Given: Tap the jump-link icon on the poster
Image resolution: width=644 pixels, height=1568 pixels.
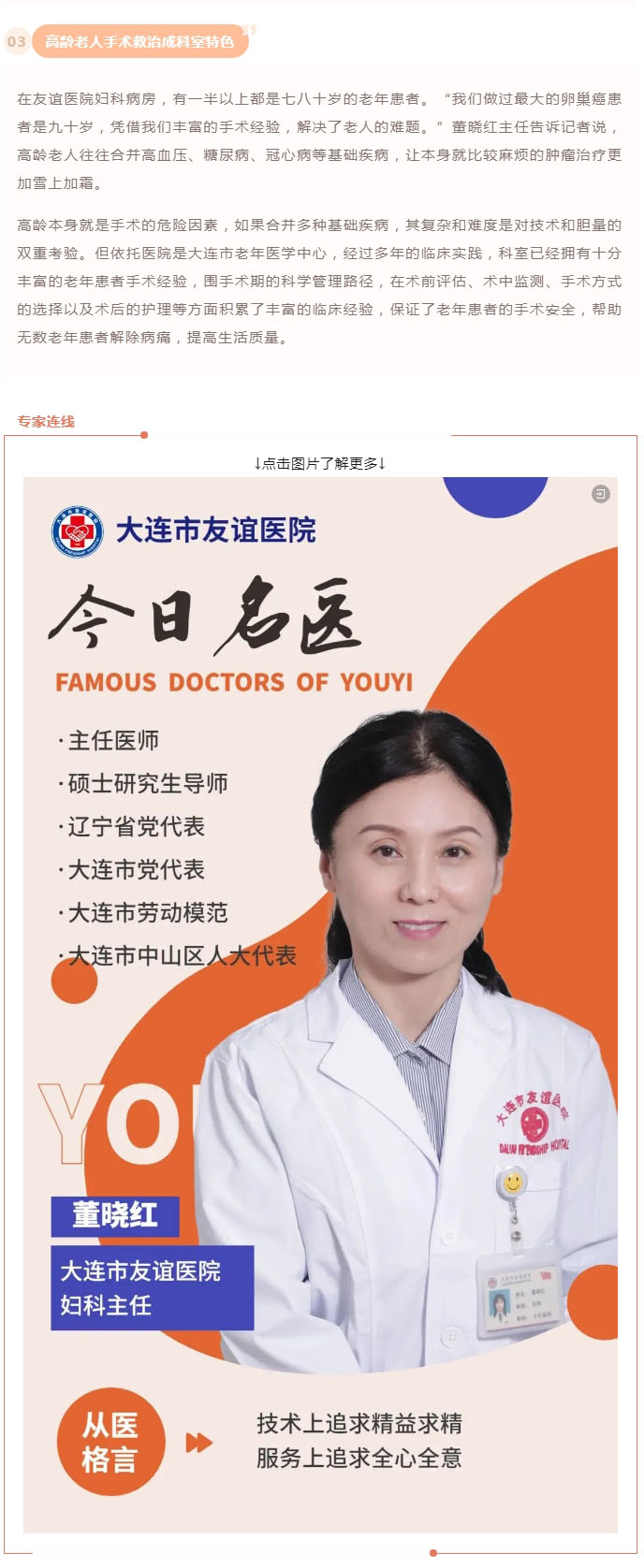Looking at the screenshot, I should pyautogui.click(x=600, y=493).
